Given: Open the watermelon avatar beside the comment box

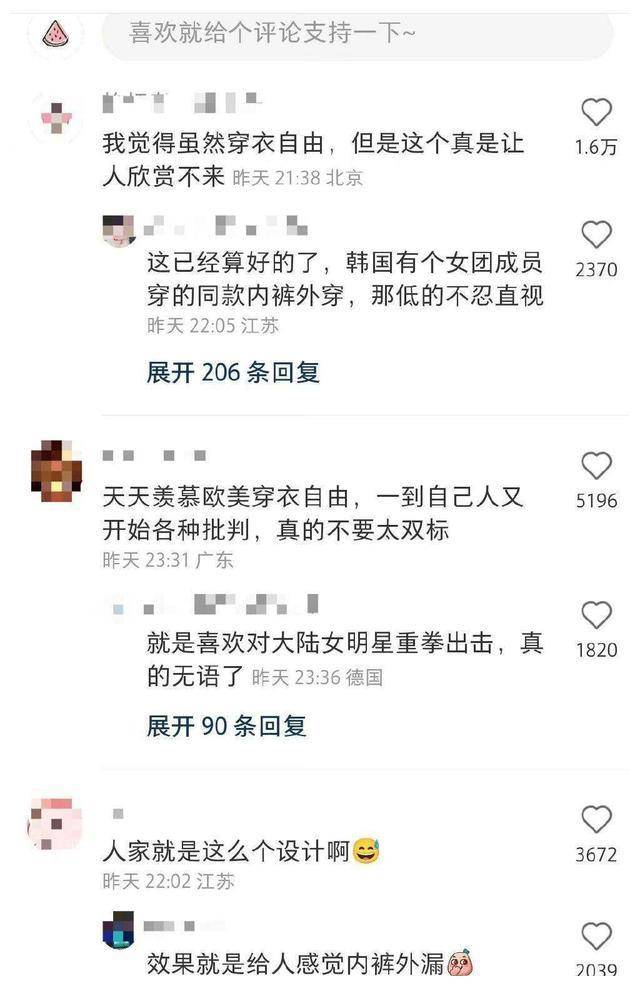Looking at the screenshot, I should [56, 35].
